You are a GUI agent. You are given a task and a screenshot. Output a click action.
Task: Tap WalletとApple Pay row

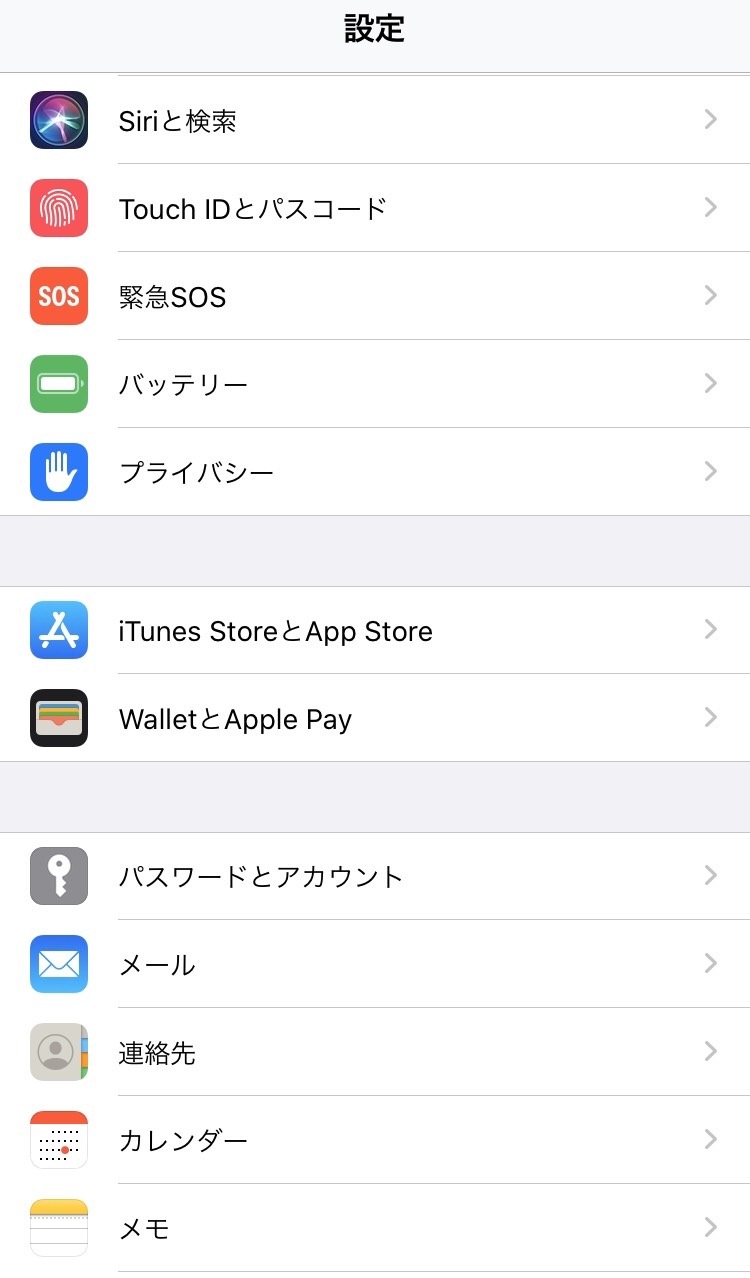pyautogui.click(x=375, y=718)
